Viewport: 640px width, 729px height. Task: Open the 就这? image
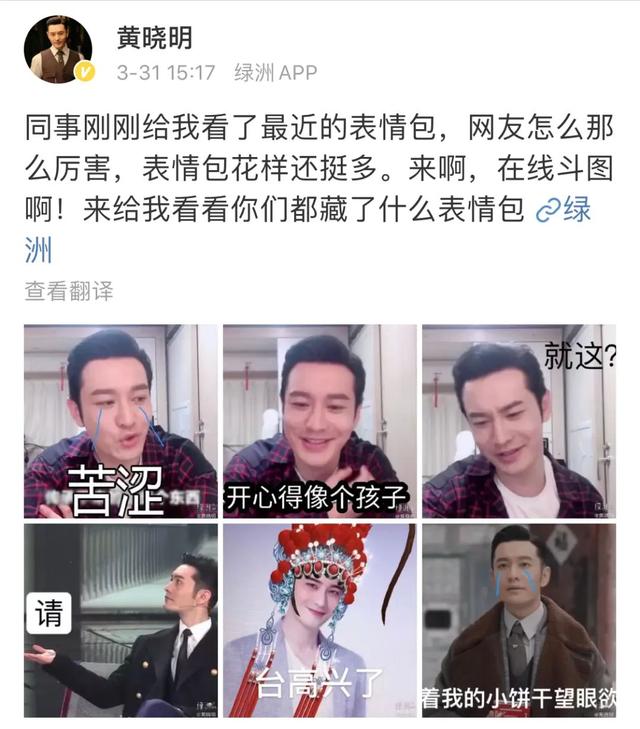click(518, 421)
